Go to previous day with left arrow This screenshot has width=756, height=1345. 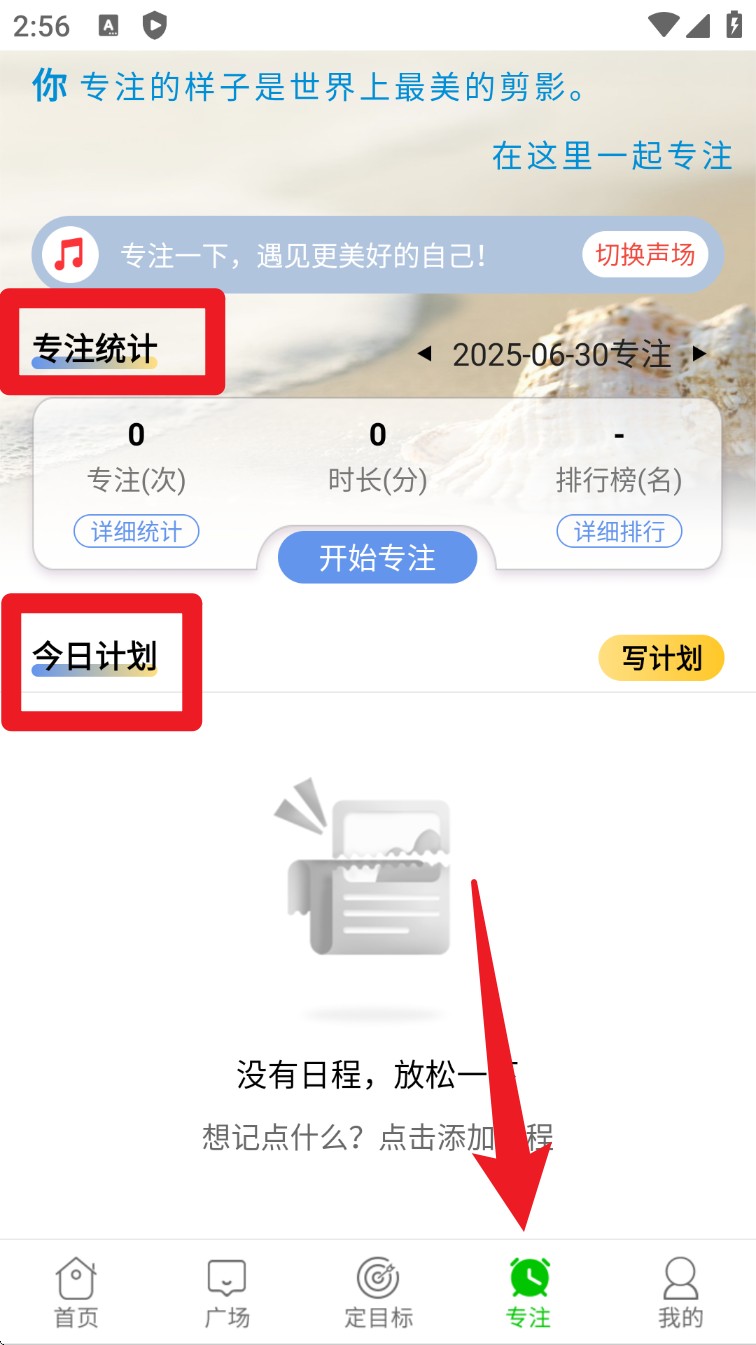424,353
